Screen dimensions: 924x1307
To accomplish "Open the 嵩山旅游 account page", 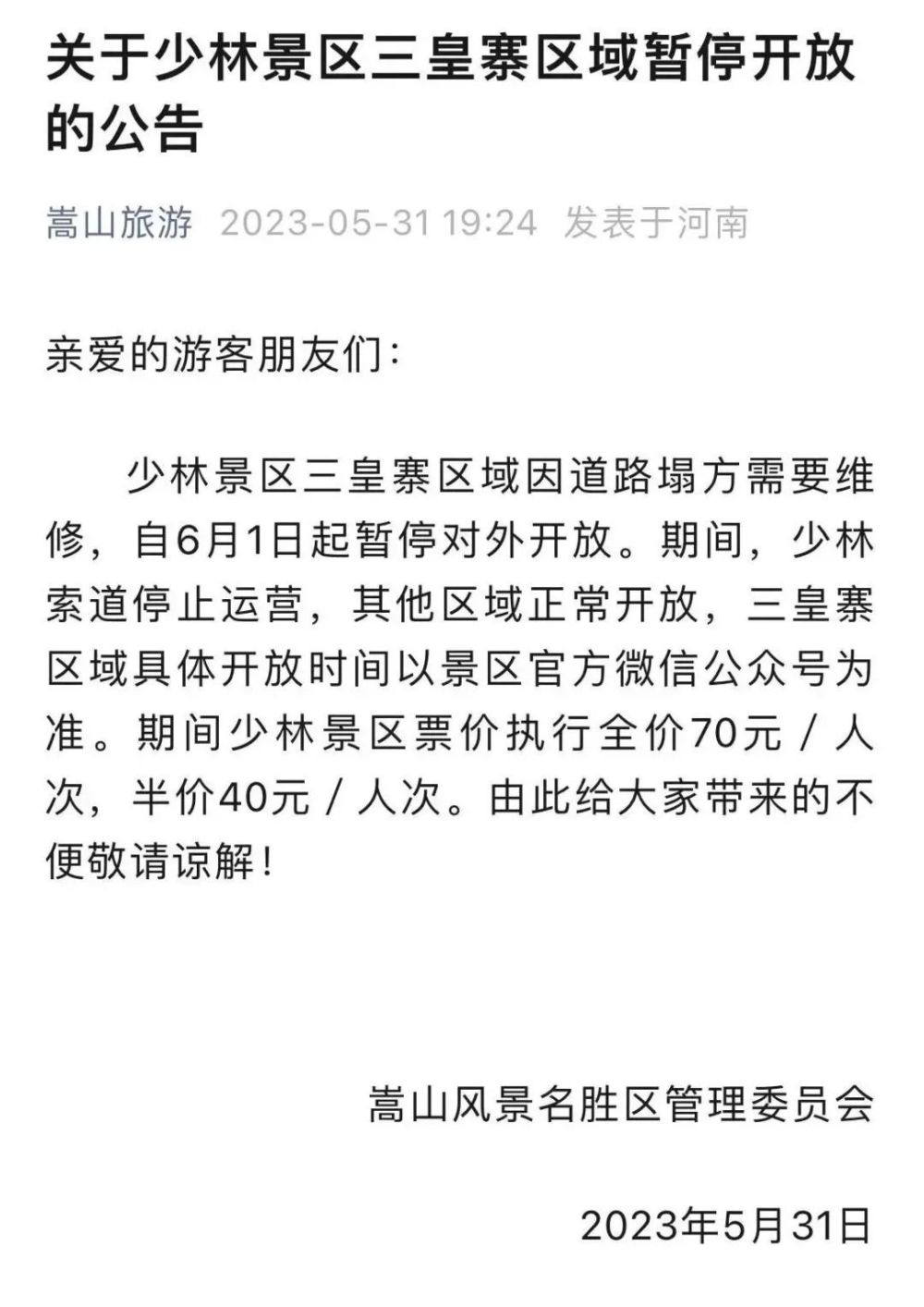I will click(119, 223).
